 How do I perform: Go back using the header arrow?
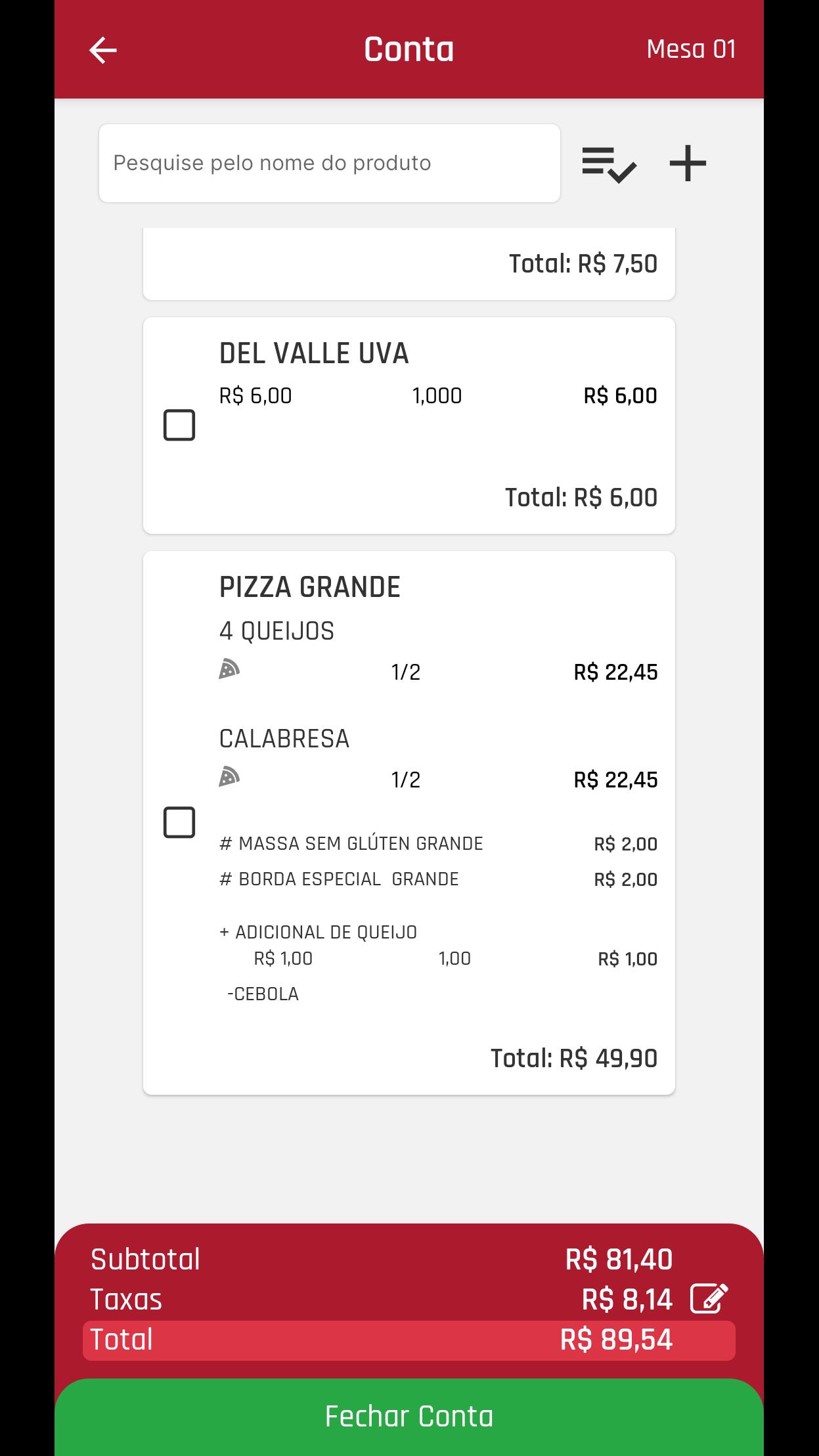[103, 50]
